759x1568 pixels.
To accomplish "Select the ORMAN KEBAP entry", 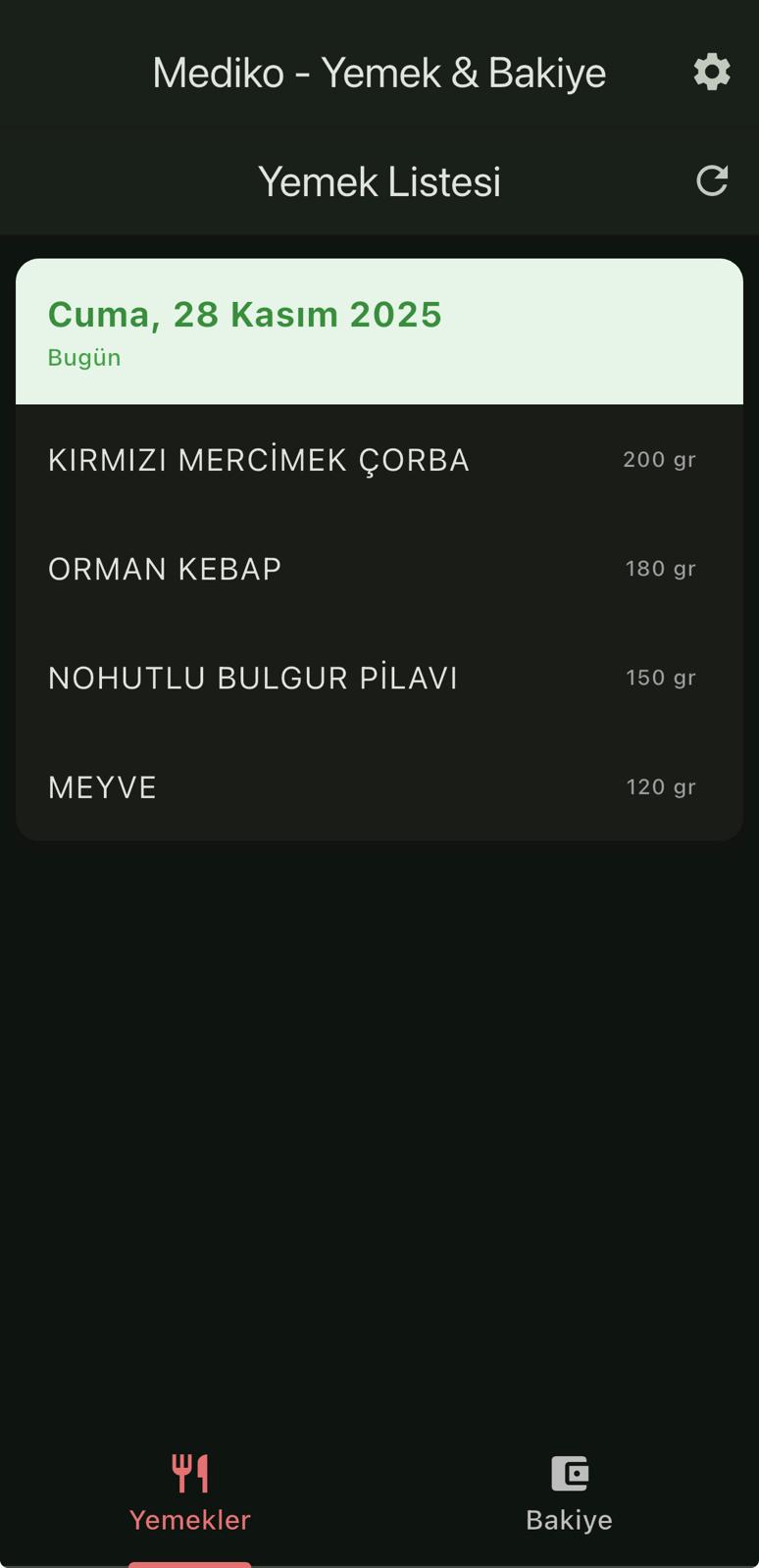I will click(165, 569).
